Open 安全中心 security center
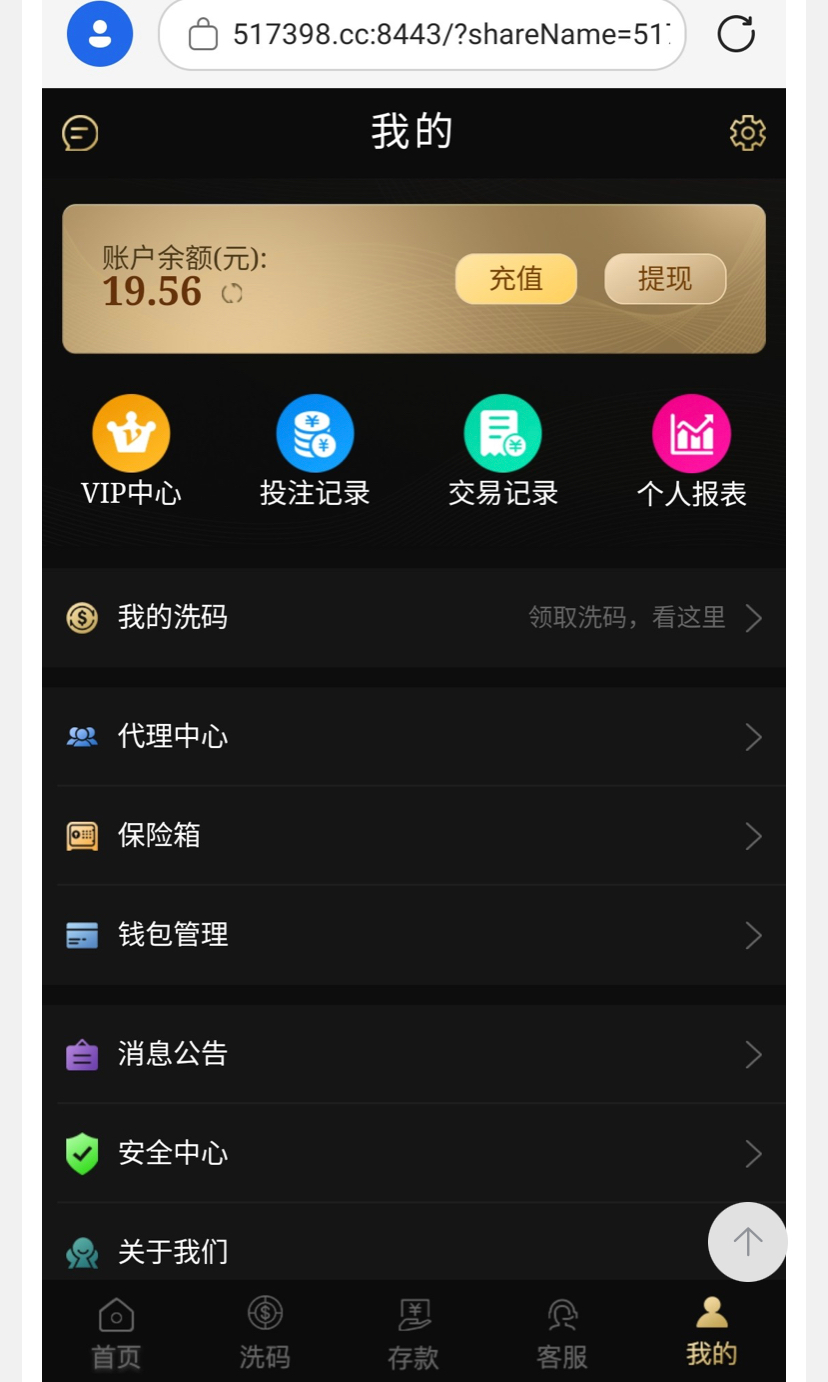 pyautogui.click(x=413, y=1153)
